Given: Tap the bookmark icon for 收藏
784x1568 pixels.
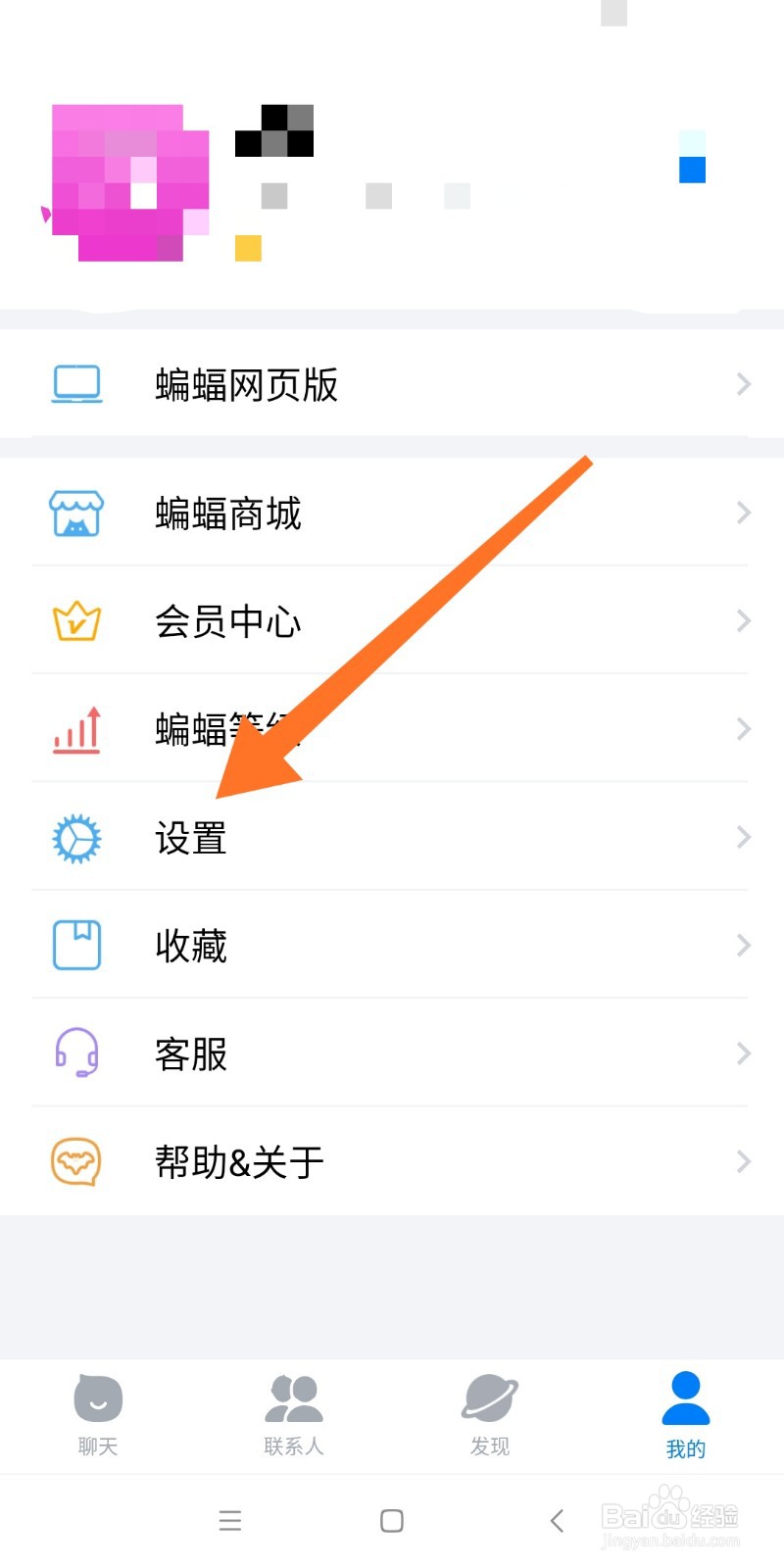Looking at the screenshot, I should (76, 945).
